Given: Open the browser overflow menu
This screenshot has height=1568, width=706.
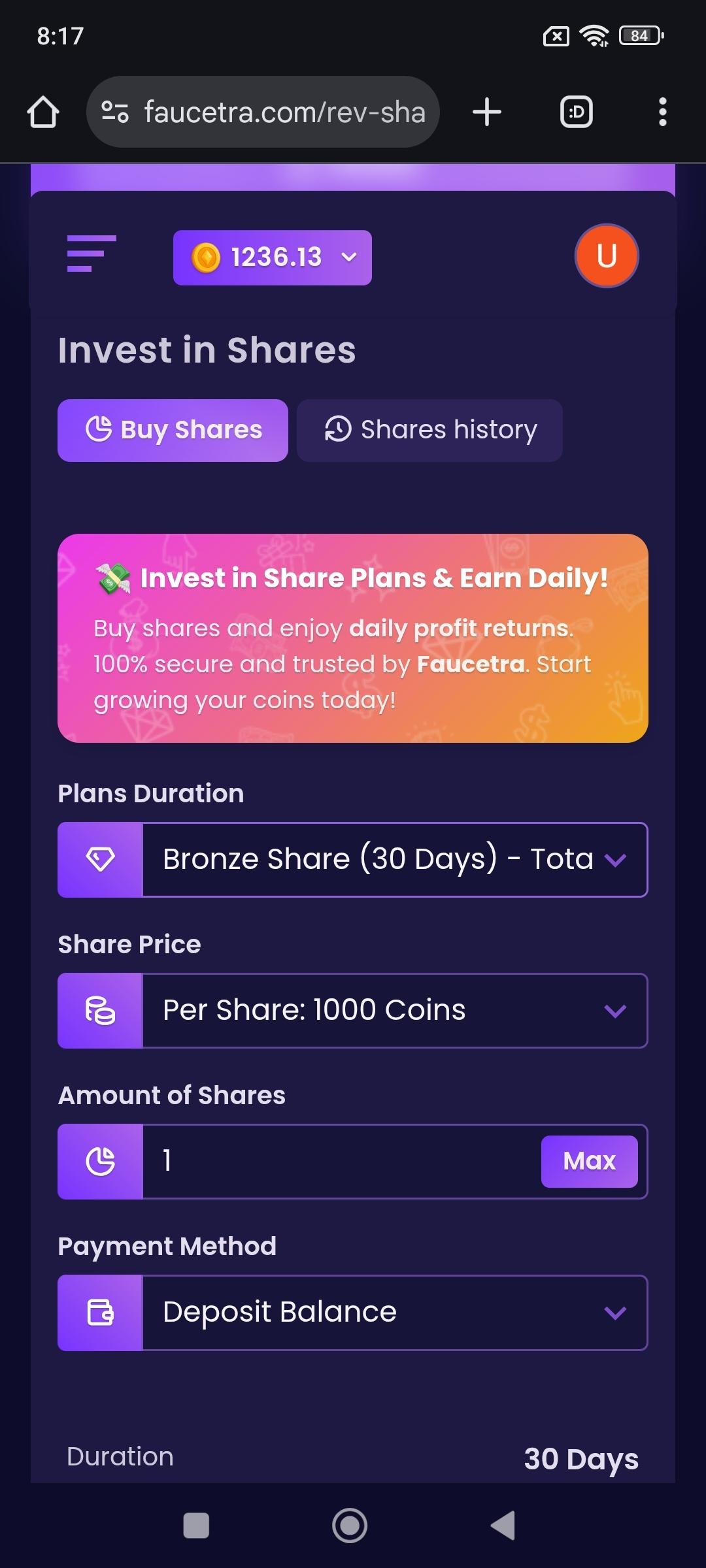Looking at the screenshot, I should point(662,112).
